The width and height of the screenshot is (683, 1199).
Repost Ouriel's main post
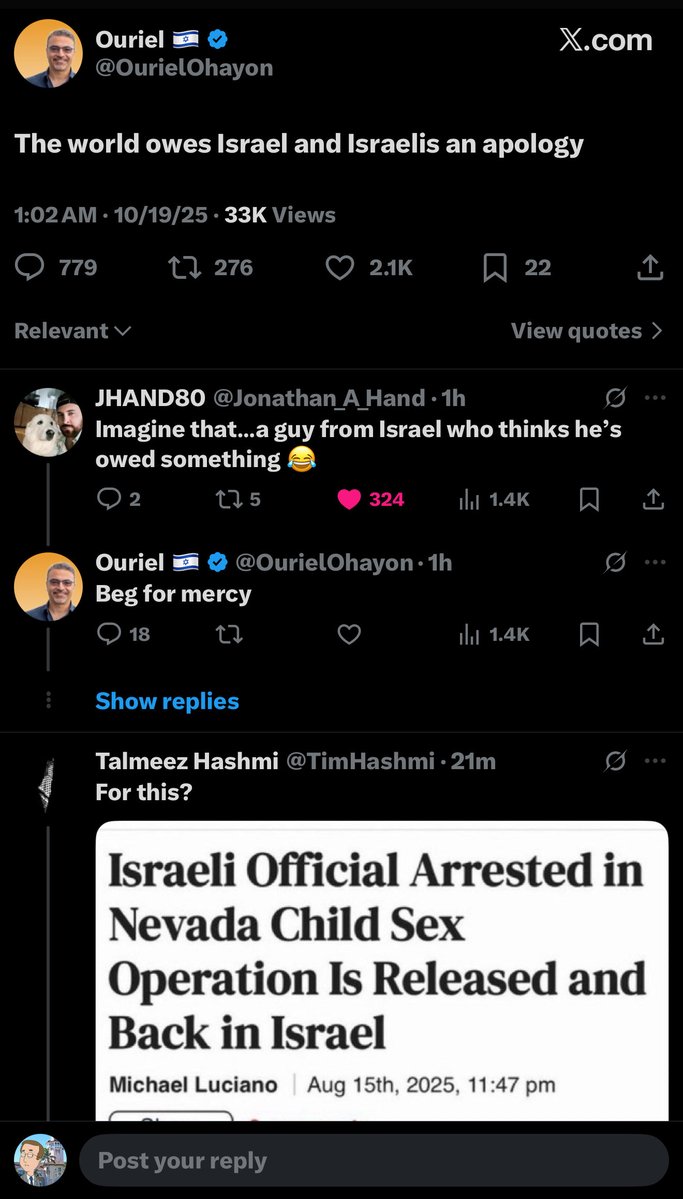[x=184, y=267]
